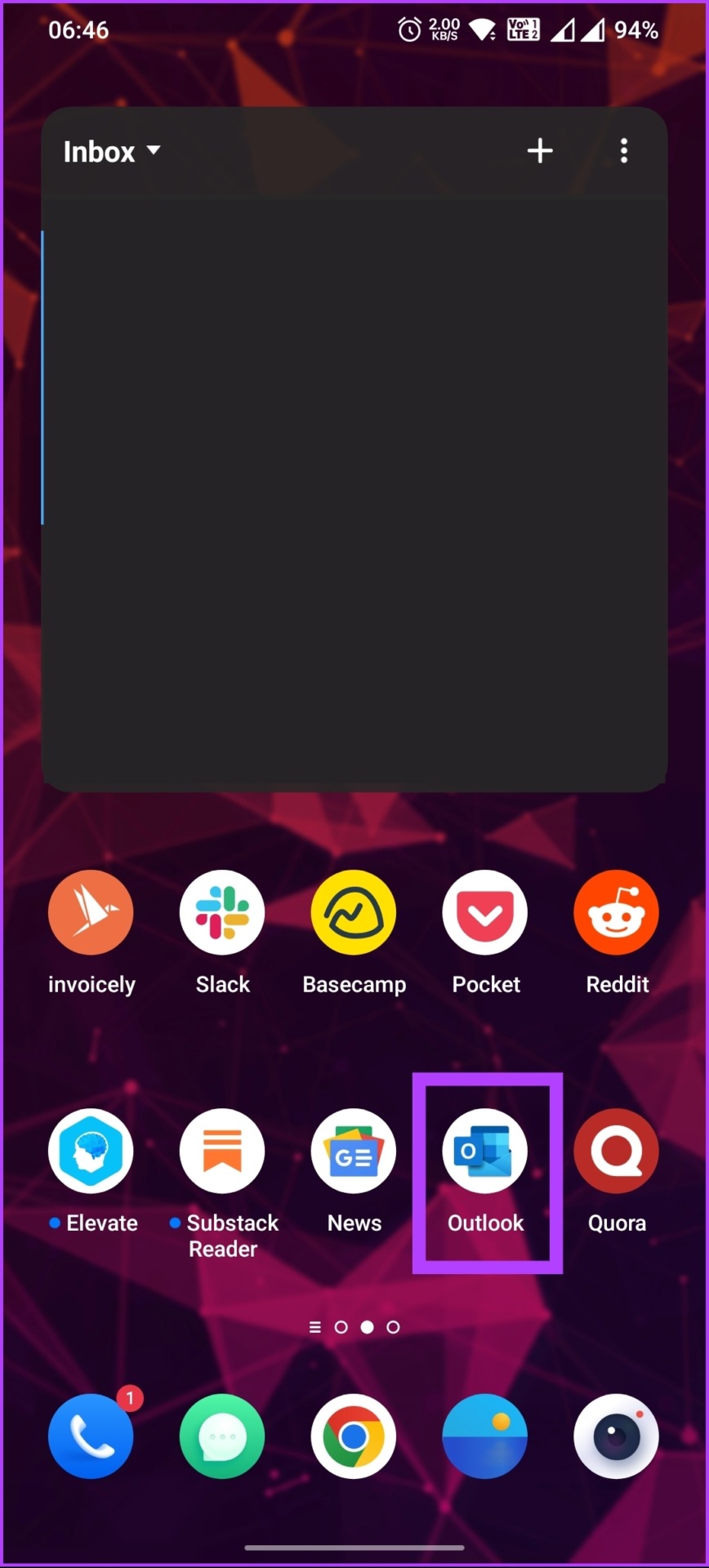
Task: Open the widget's three-dot overflow menu
Action: 624,151
